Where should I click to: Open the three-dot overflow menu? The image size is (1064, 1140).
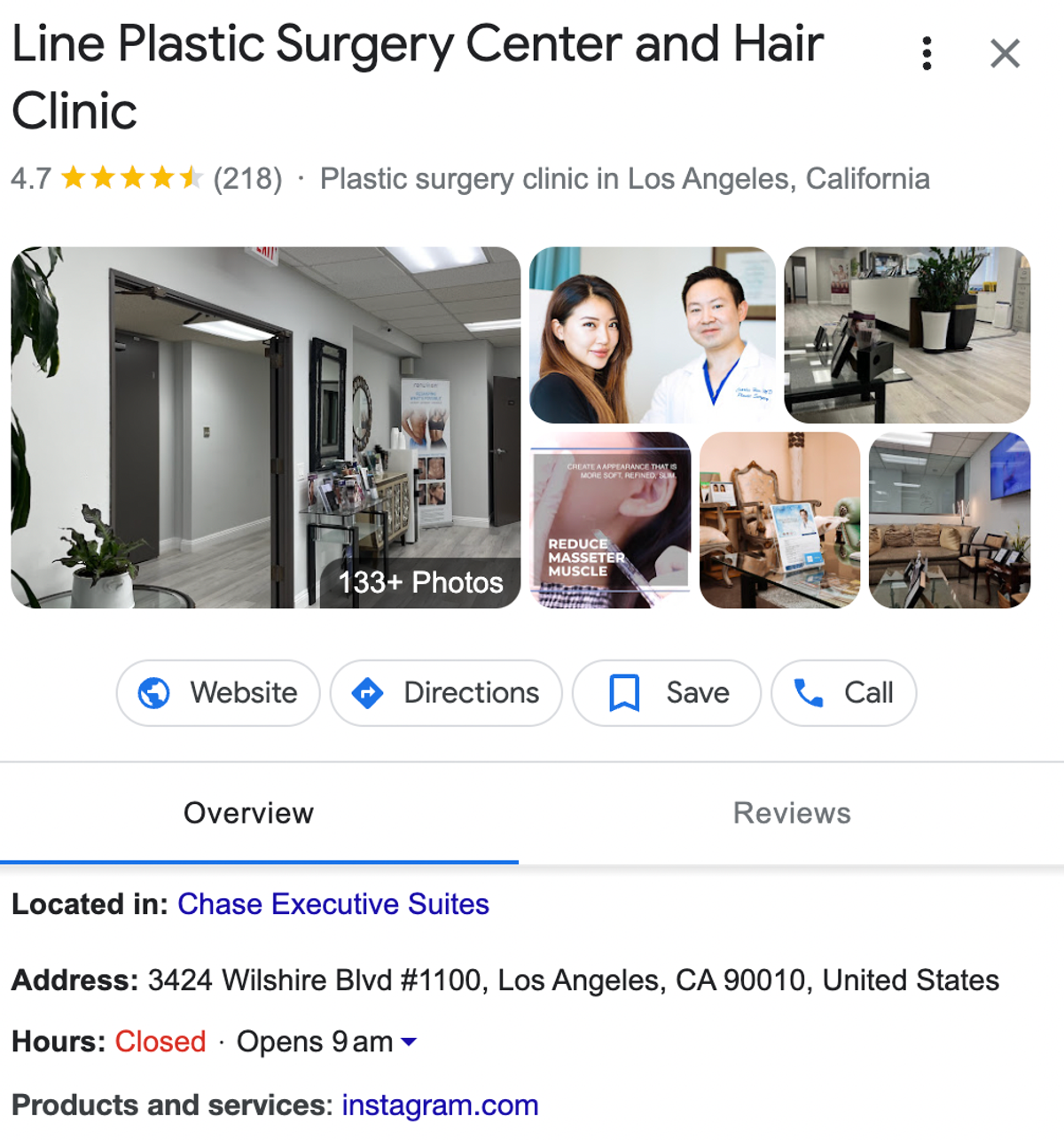click(927, 54)
